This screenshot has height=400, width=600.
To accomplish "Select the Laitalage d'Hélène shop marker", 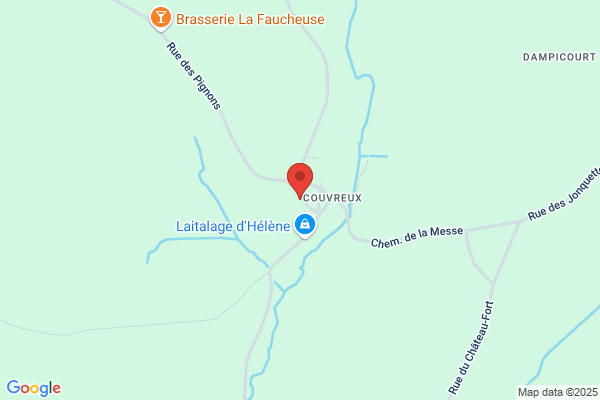I will [x=305, y=225].
